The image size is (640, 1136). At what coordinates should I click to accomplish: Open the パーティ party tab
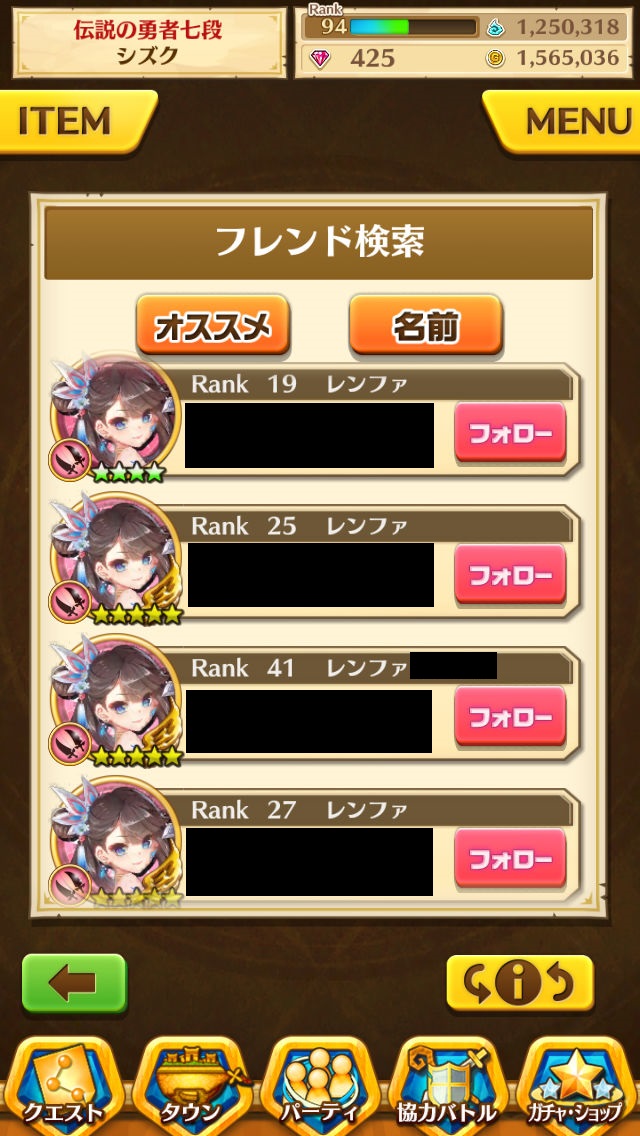click(320, 1087)
